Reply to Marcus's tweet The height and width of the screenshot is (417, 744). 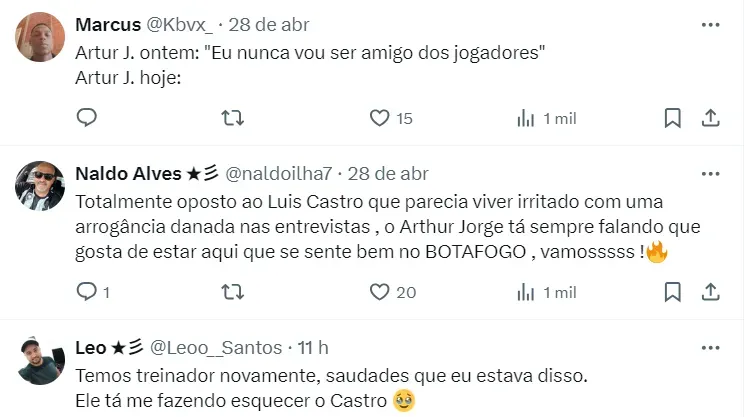point(87,118)
